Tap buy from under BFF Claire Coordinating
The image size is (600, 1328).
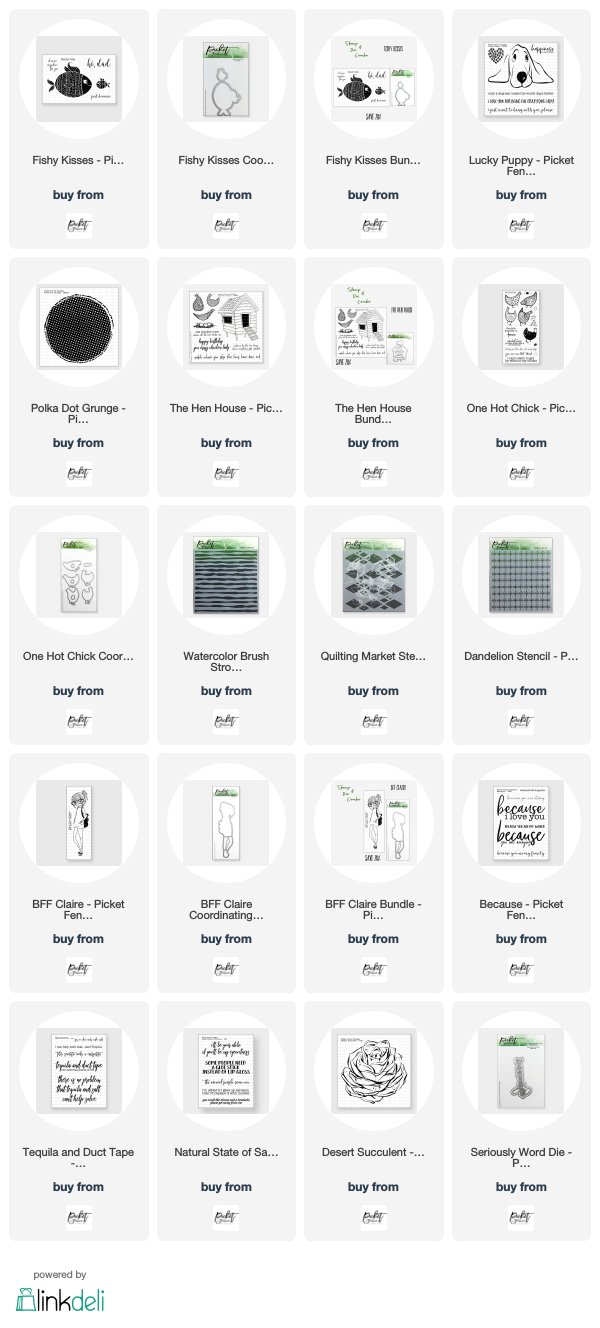coord(226,939)
